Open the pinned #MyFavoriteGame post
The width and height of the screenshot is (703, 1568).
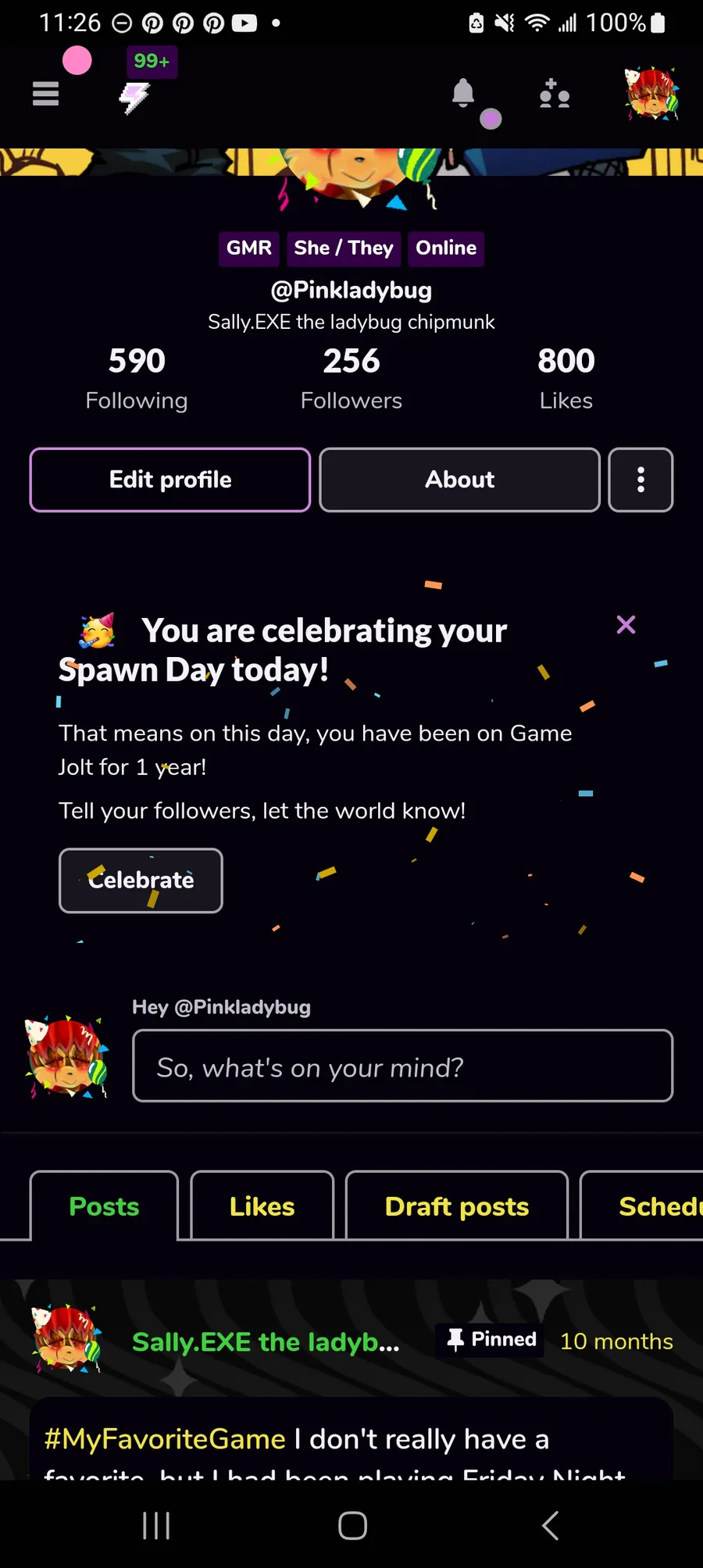pos(351,1439)
